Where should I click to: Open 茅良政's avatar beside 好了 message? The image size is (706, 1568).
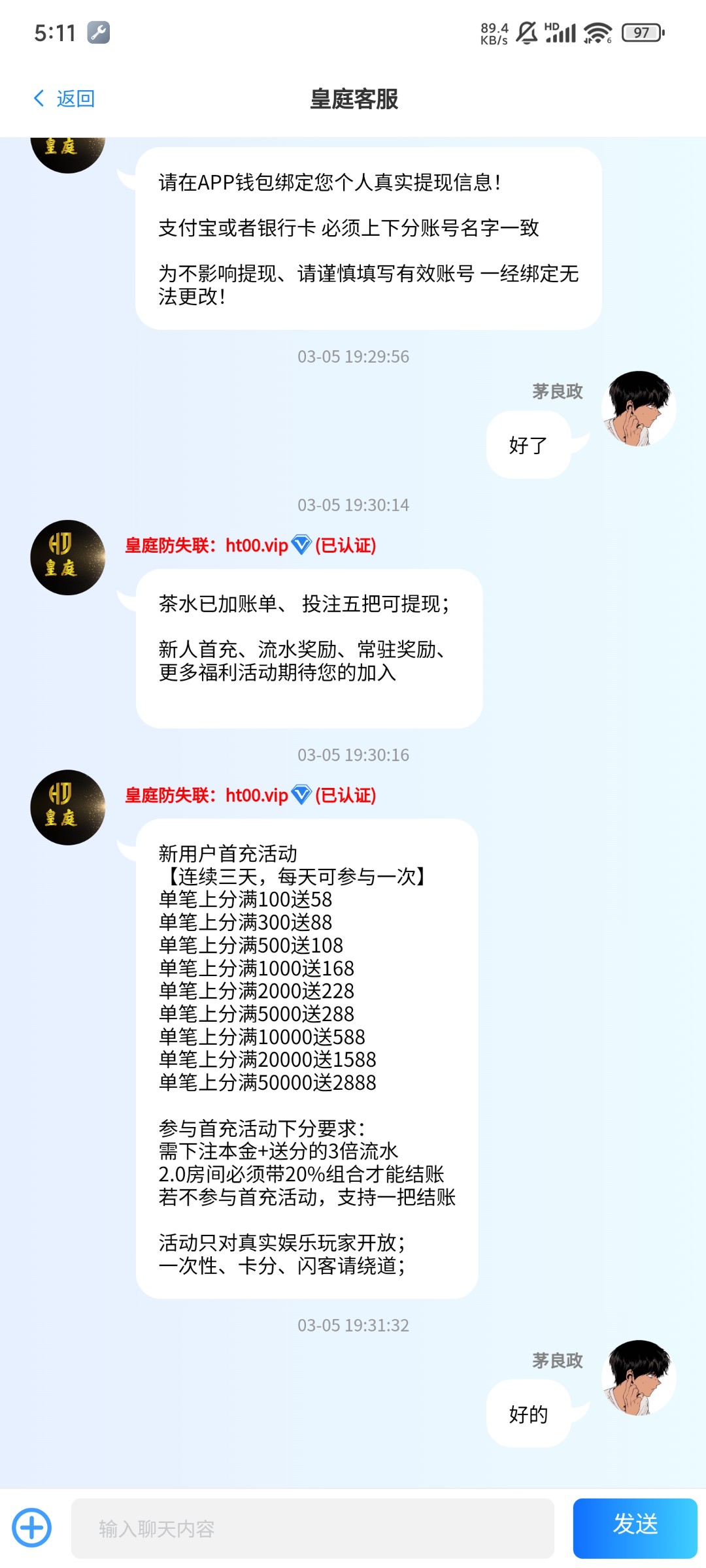[638, 408]
